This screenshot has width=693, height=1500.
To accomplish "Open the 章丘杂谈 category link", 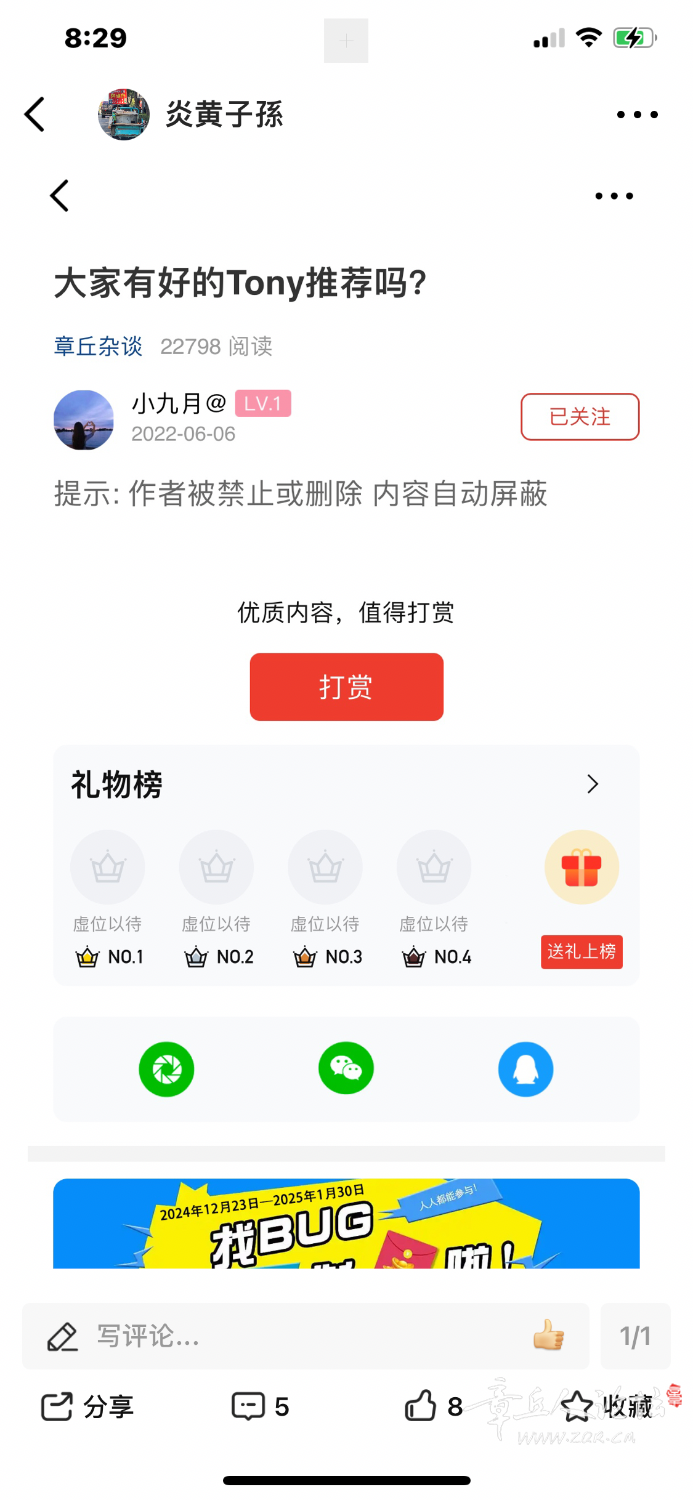I will point(98,346).
